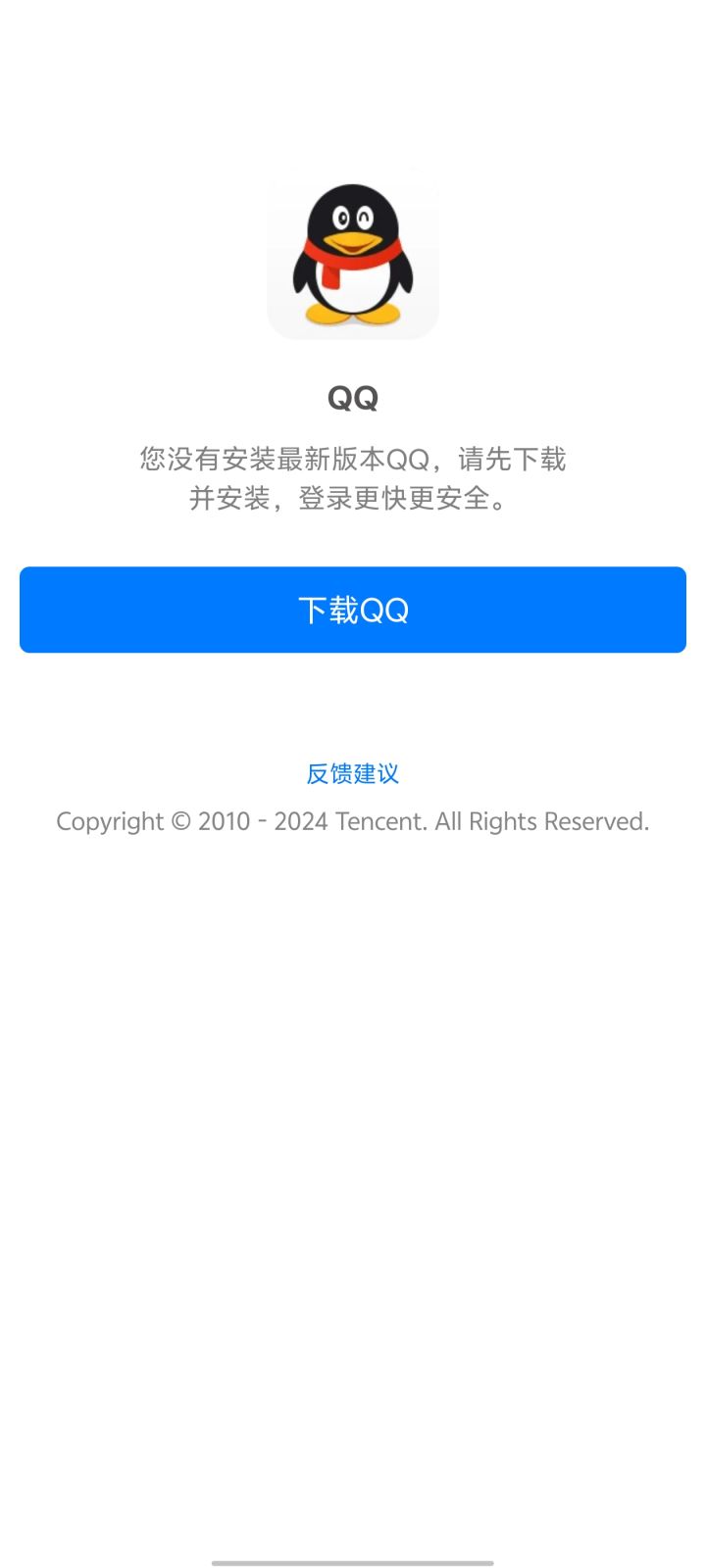Open the 反馈建议 feedback link
The height and width of the screenshot is (1568, 706).
(x=353, y=773)
